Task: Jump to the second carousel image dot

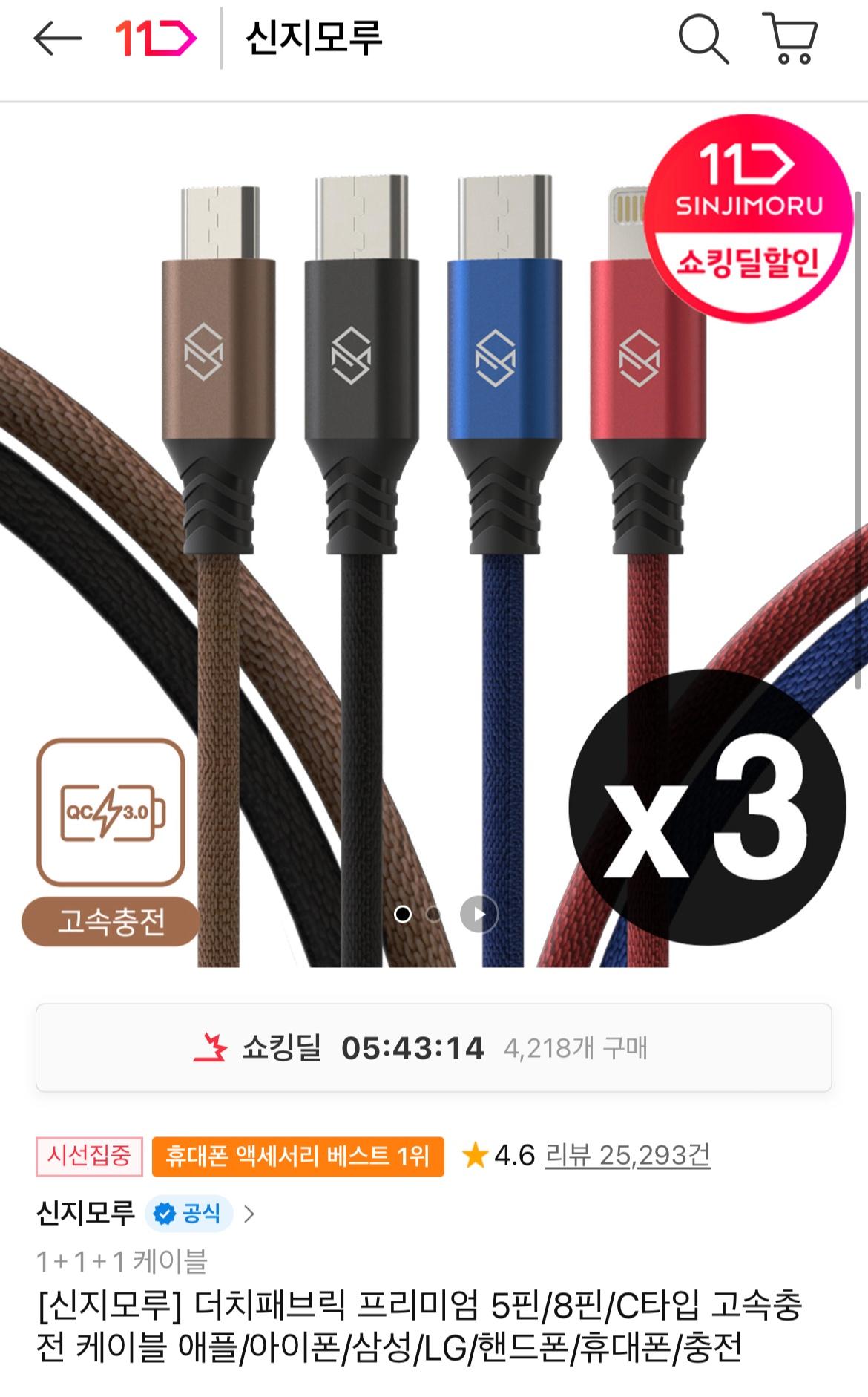Action: point(435,914)
